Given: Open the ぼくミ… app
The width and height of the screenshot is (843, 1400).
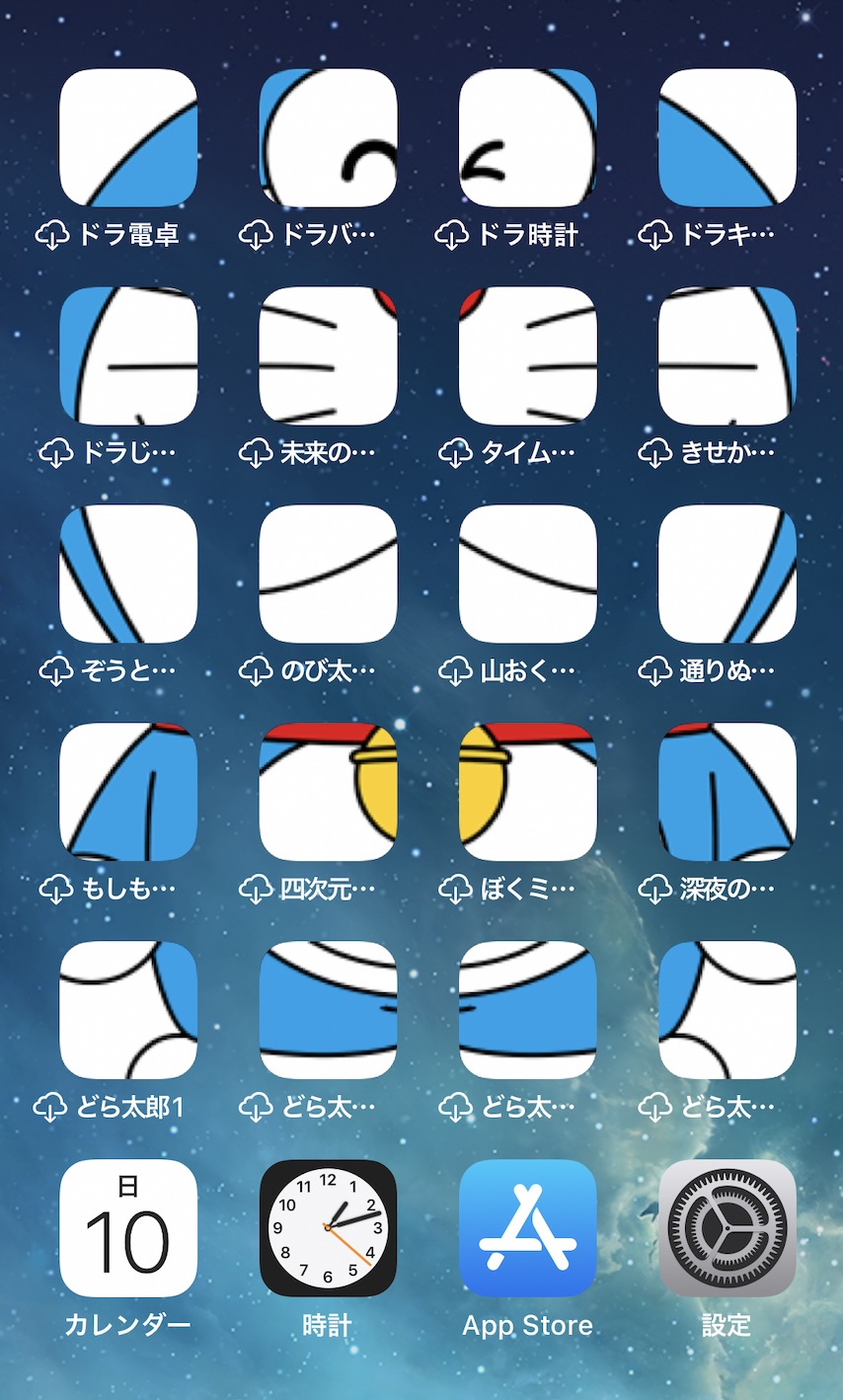Looking at the screenshot, I should 527,793.
